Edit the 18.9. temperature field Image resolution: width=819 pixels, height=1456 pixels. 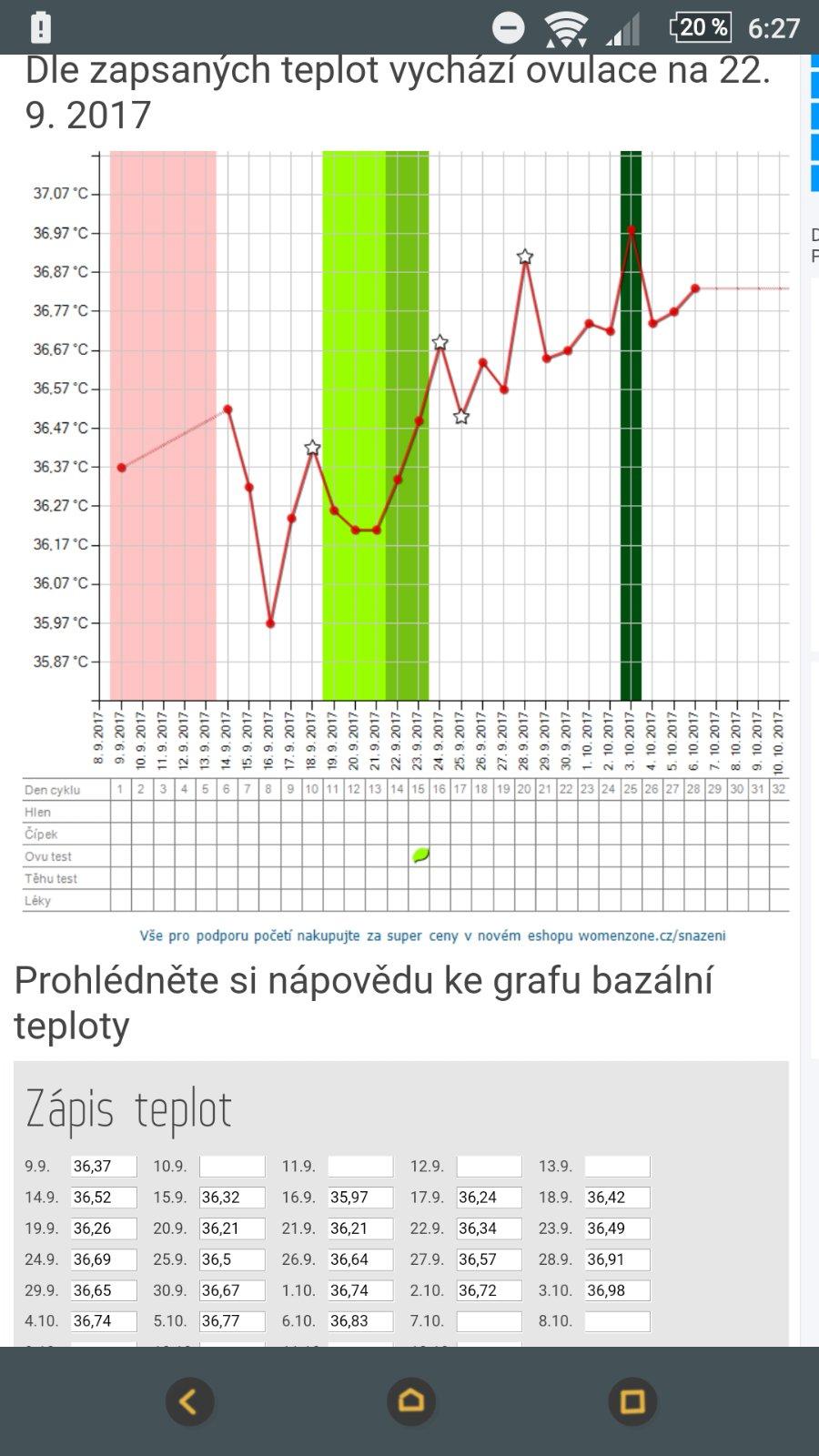(617, 1198)
